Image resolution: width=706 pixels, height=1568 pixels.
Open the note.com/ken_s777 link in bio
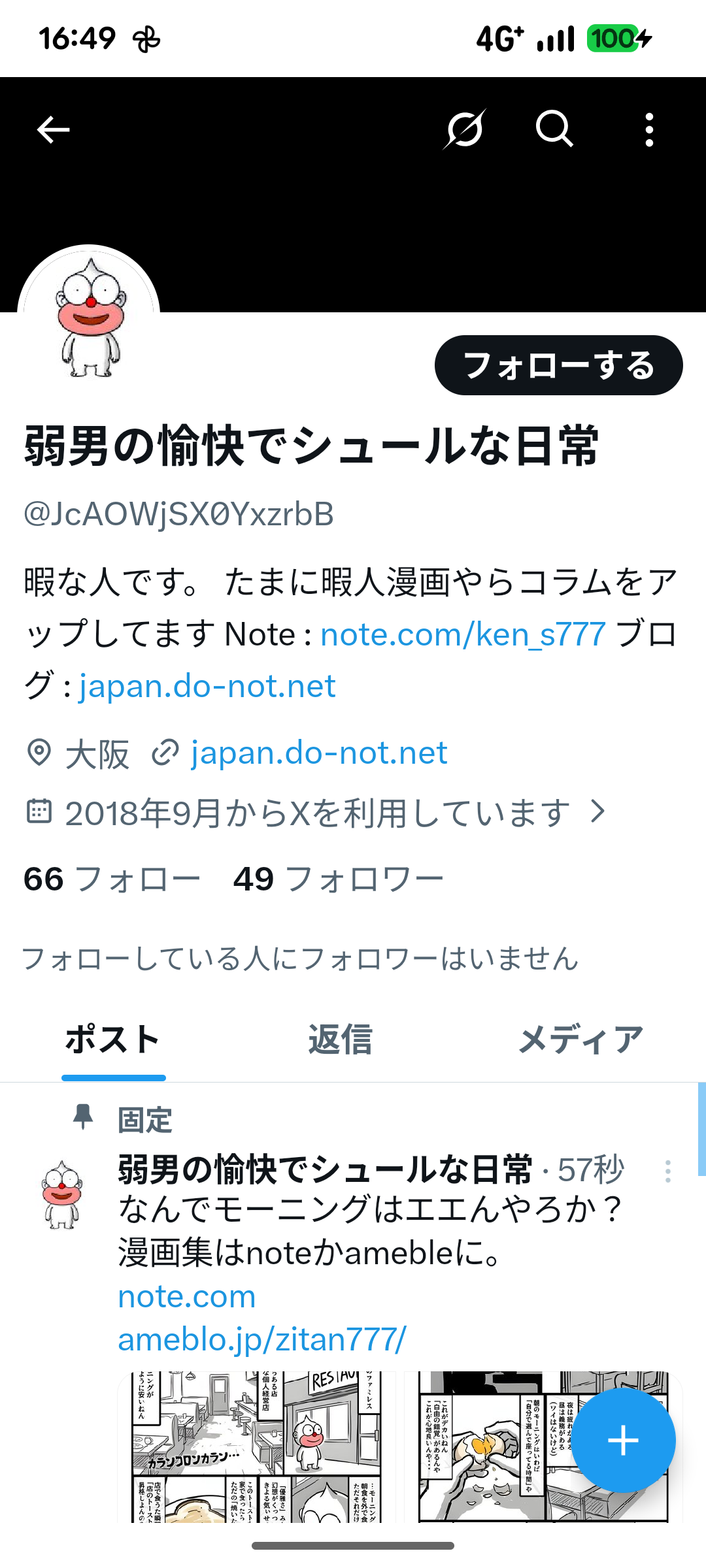click(463, 634)
